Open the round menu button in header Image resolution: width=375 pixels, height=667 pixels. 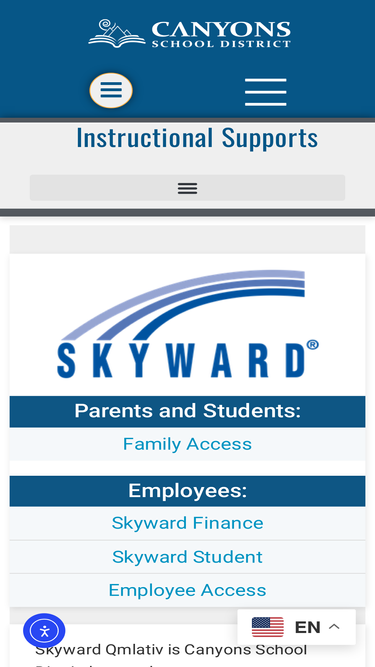pos(111,90)
